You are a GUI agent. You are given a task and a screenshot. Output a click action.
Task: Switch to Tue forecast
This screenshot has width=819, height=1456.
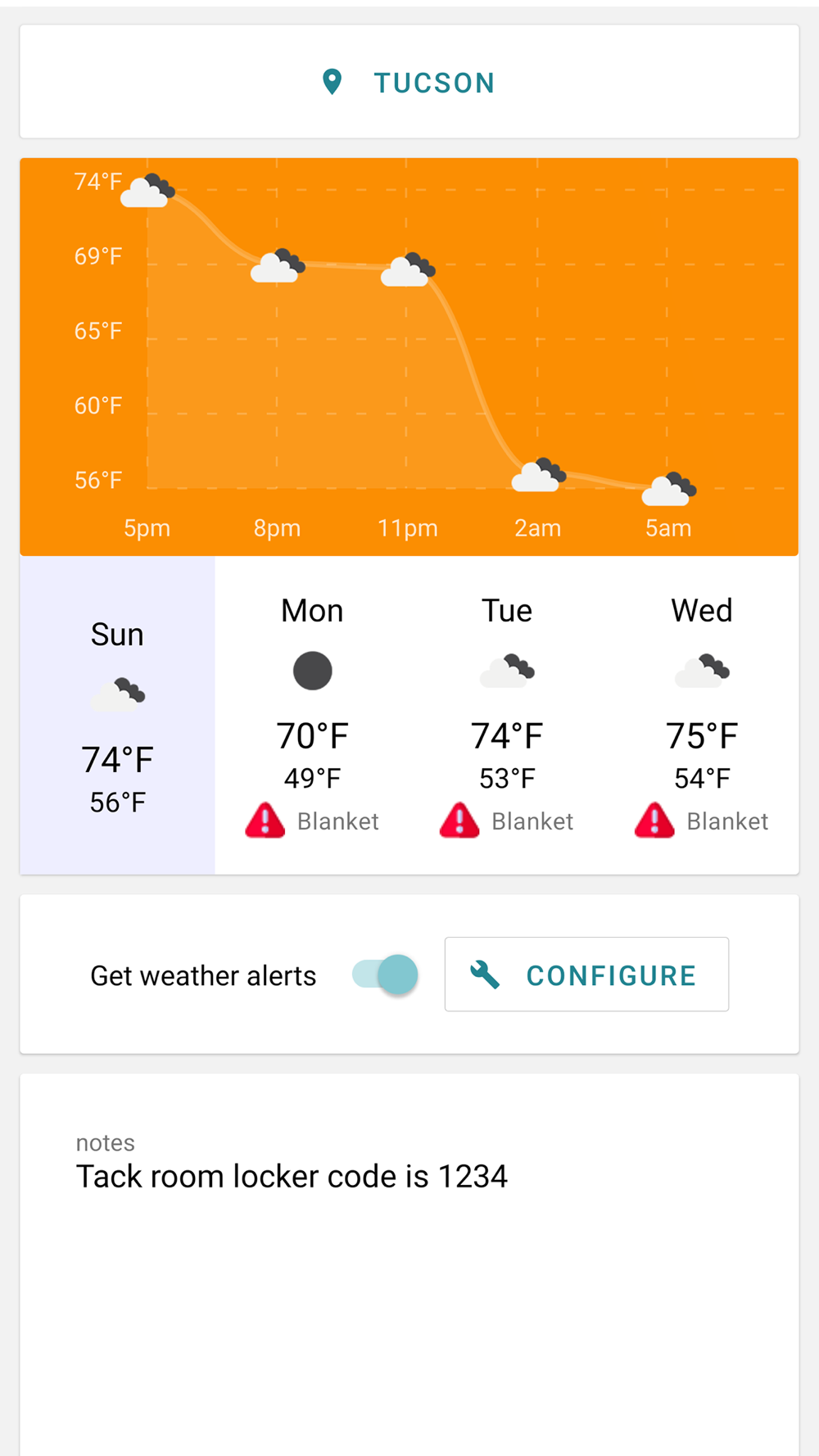click(x=506, y=715)
